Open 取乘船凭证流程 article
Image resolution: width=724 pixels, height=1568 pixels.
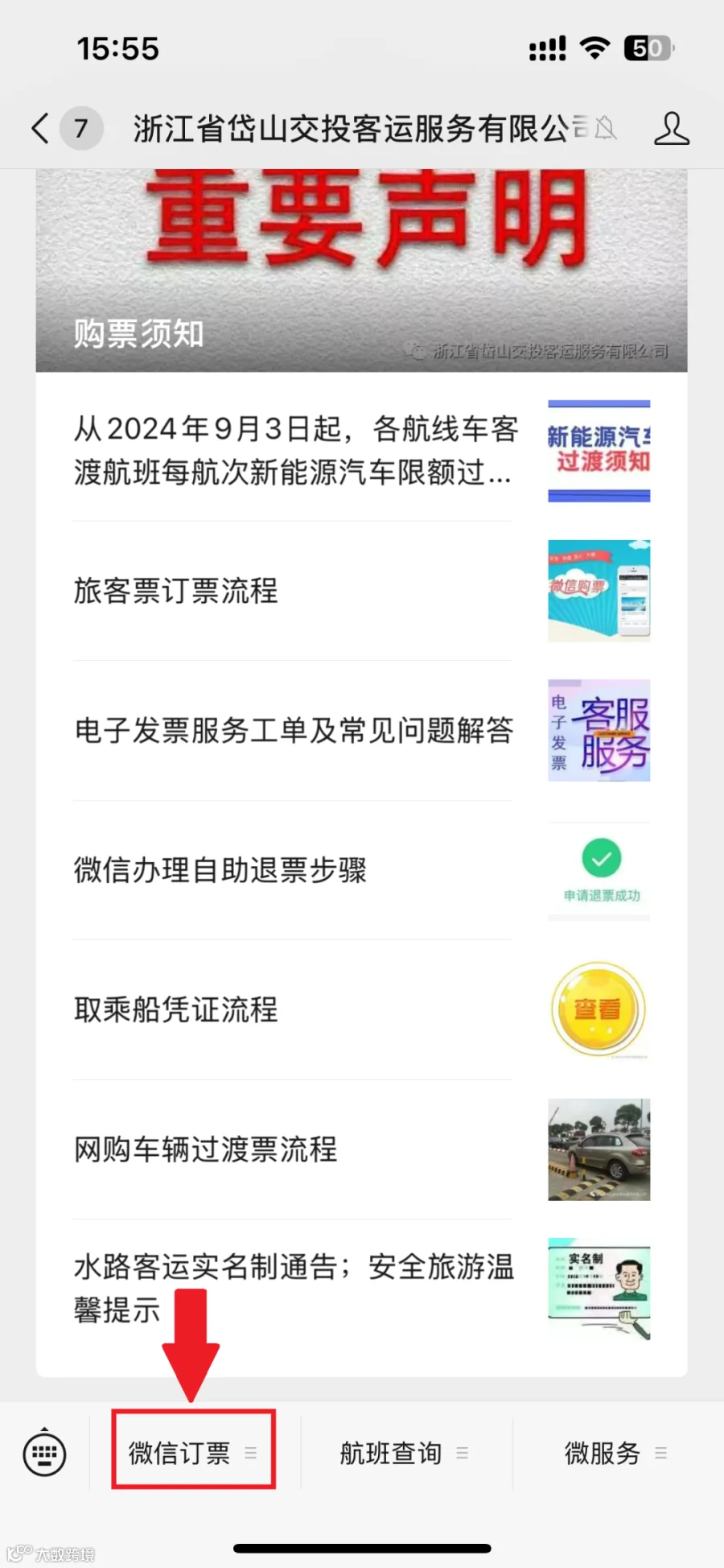(361, 1009)
